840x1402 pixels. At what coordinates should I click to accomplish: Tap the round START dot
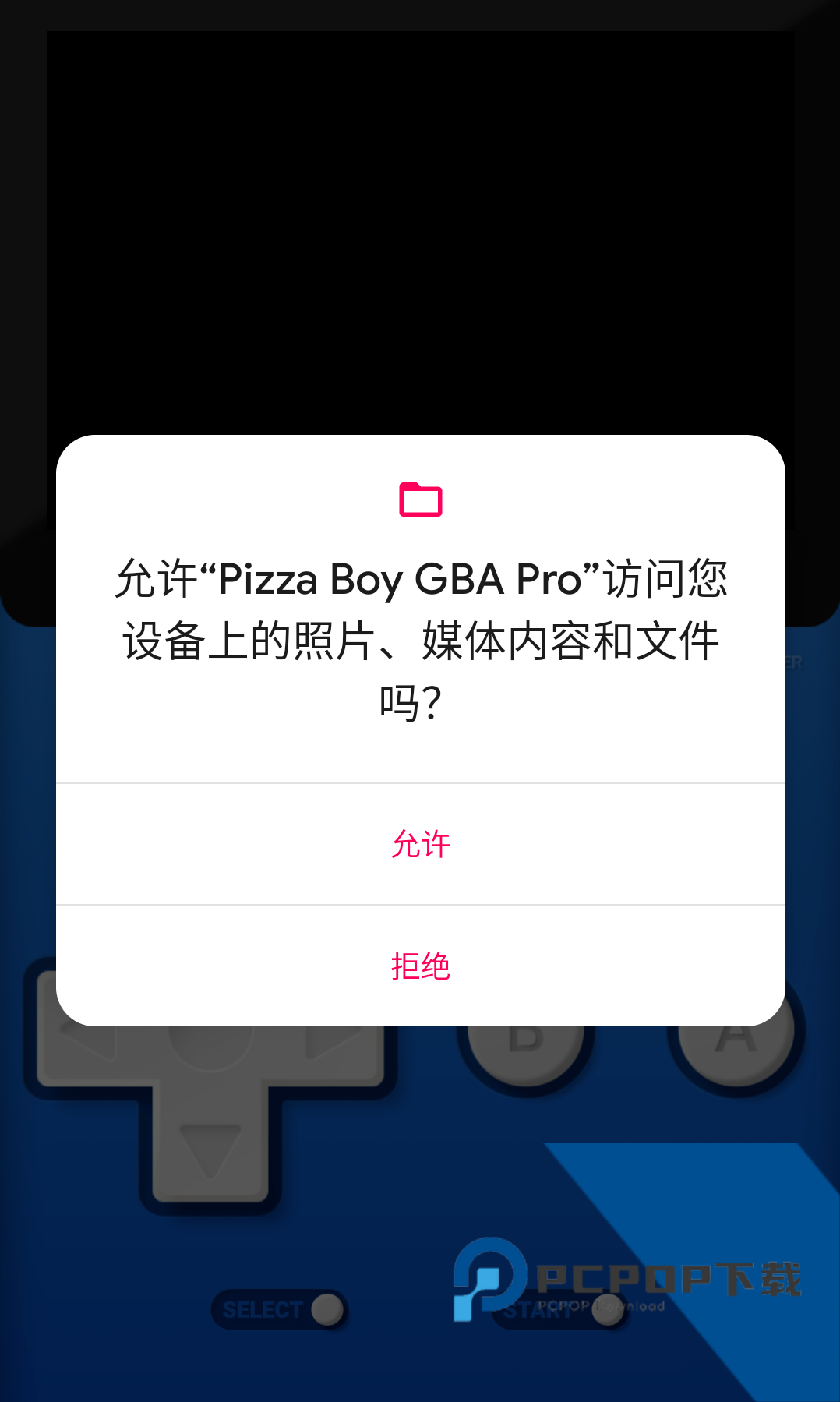click(606, 1308)
